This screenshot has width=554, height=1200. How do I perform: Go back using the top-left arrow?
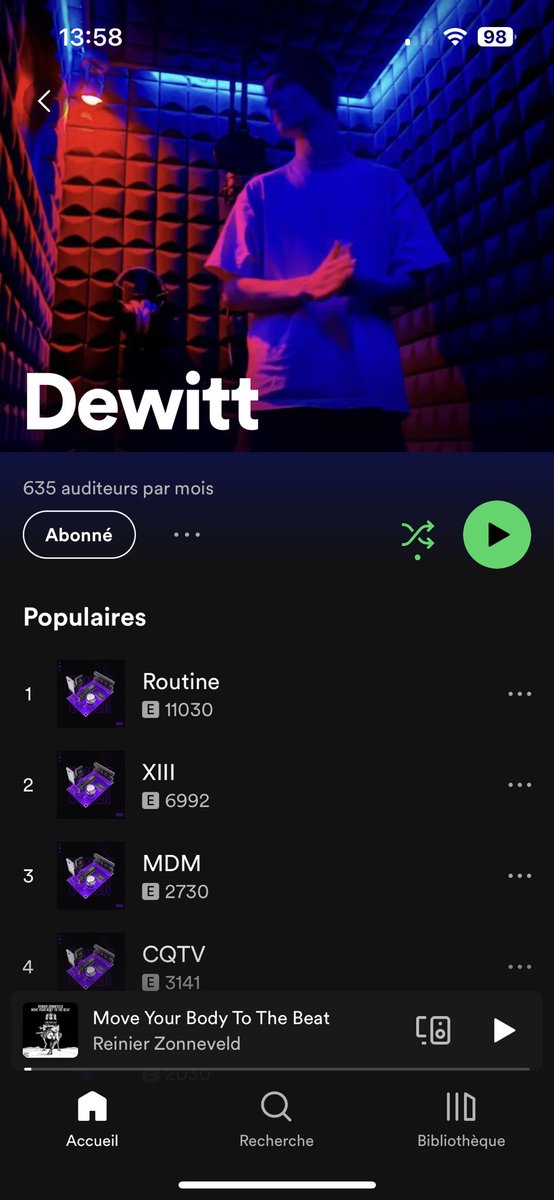44,101
